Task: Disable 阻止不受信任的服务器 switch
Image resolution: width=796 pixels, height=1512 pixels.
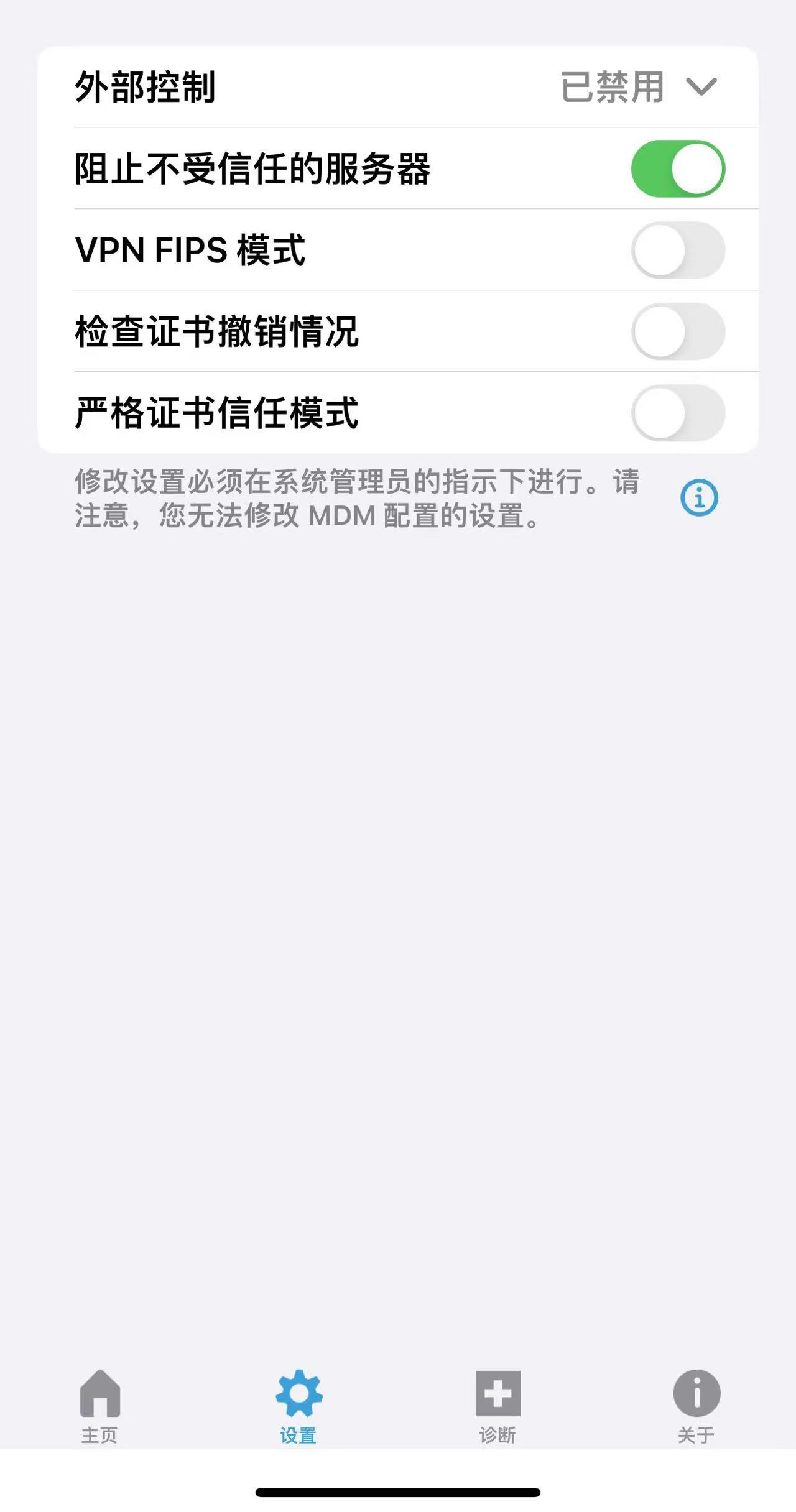Action: [x=678, y=168]
